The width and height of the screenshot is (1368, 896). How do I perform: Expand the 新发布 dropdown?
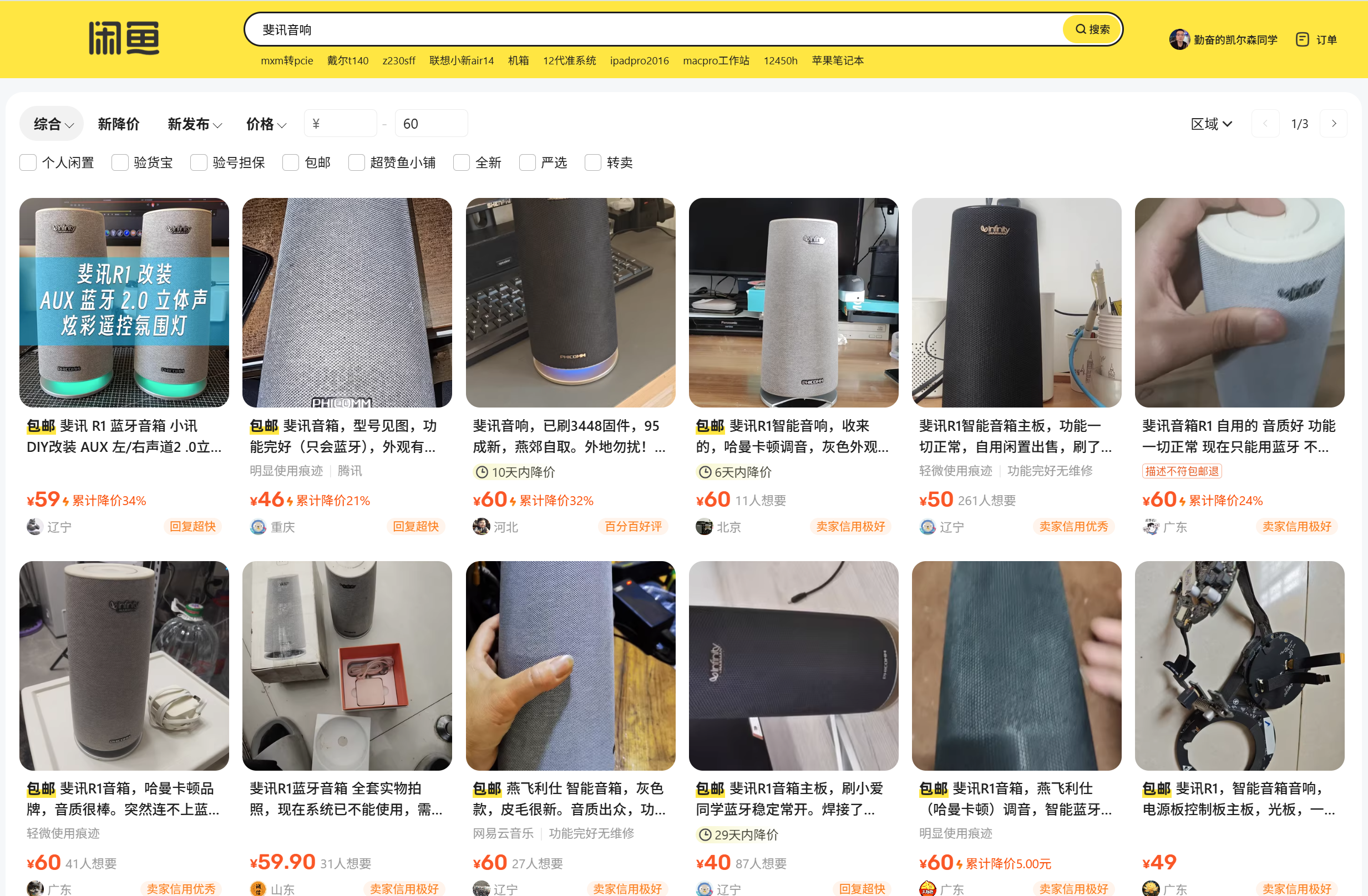coord(194,124)
